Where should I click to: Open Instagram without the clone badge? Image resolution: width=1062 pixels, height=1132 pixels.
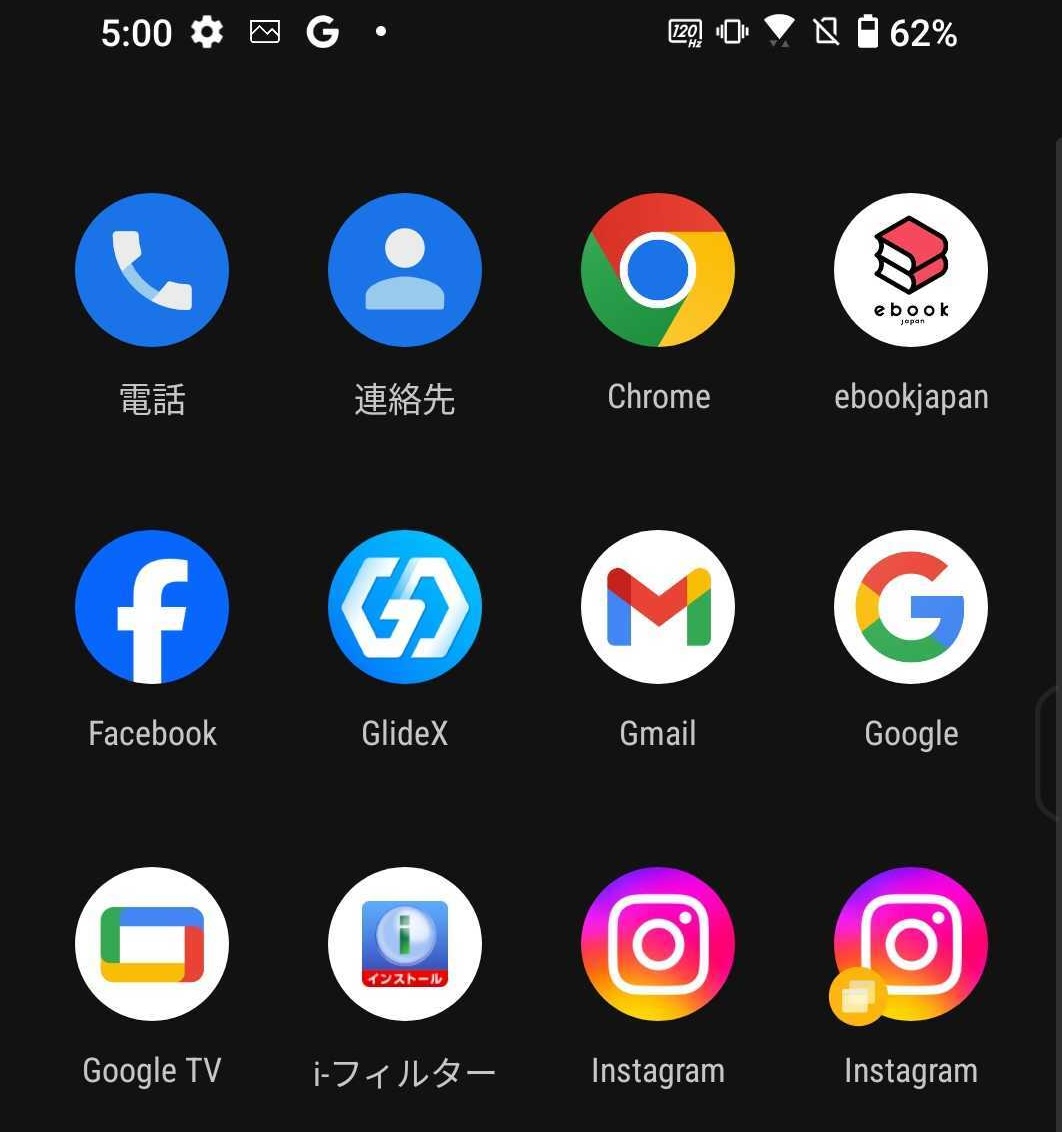click(x=658, y=944)
